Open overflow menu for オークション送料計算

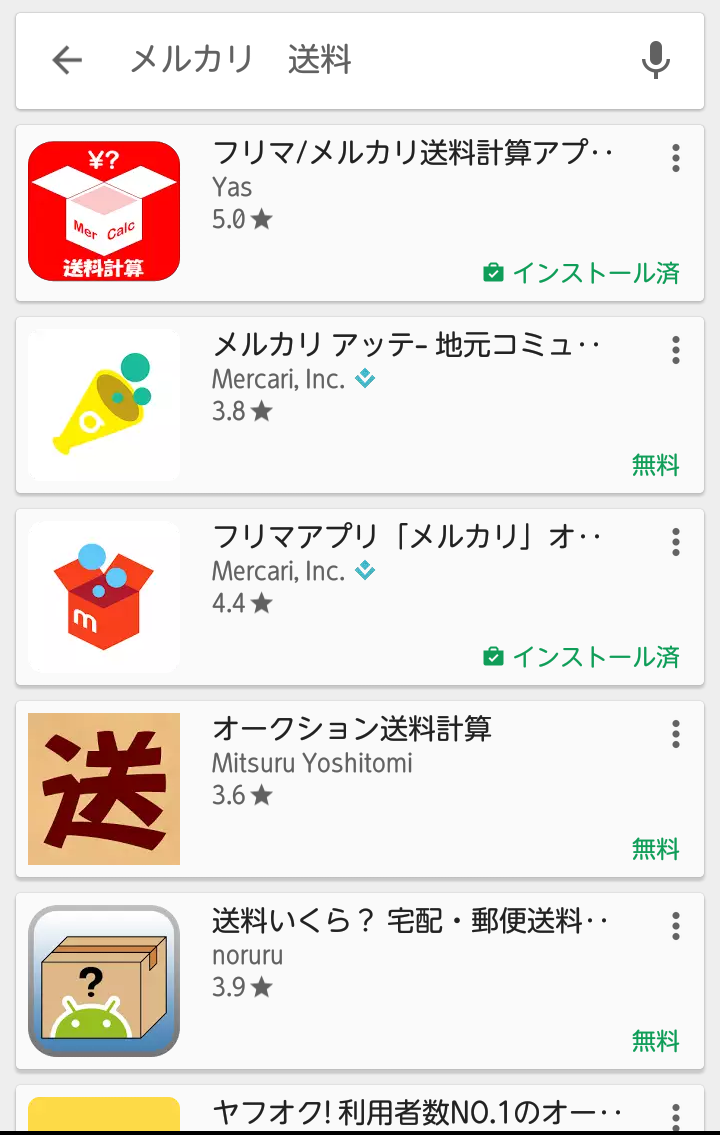[x=676, y=734]
